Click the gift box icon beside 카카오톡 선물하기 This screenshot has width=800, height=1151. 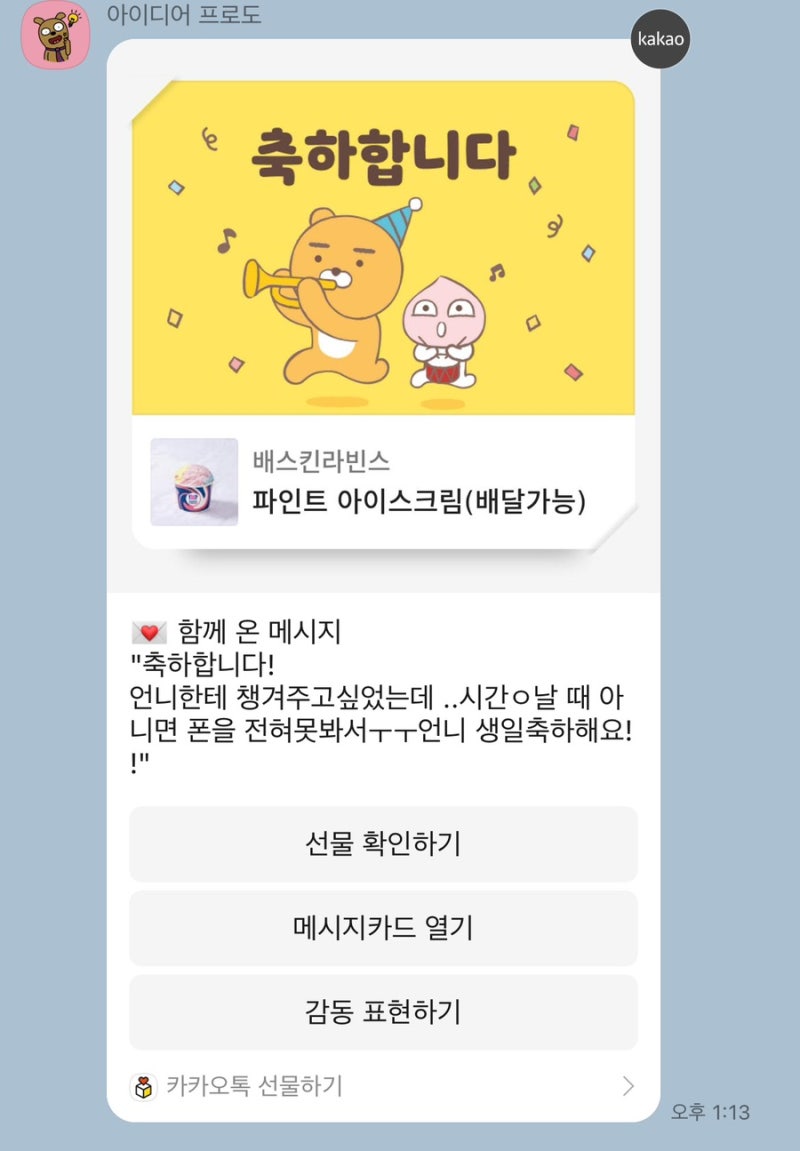pos(145,1088)
